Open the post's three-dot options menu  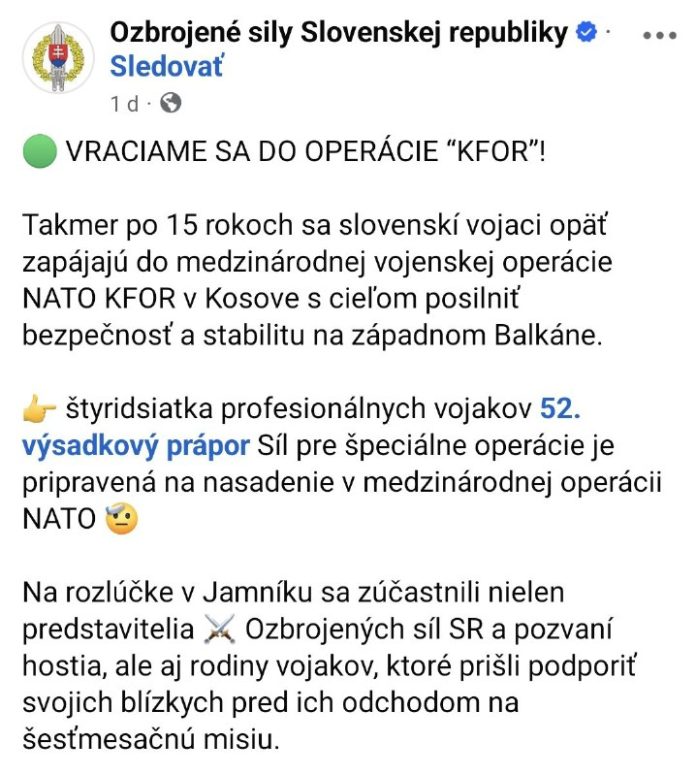[659, 35]
